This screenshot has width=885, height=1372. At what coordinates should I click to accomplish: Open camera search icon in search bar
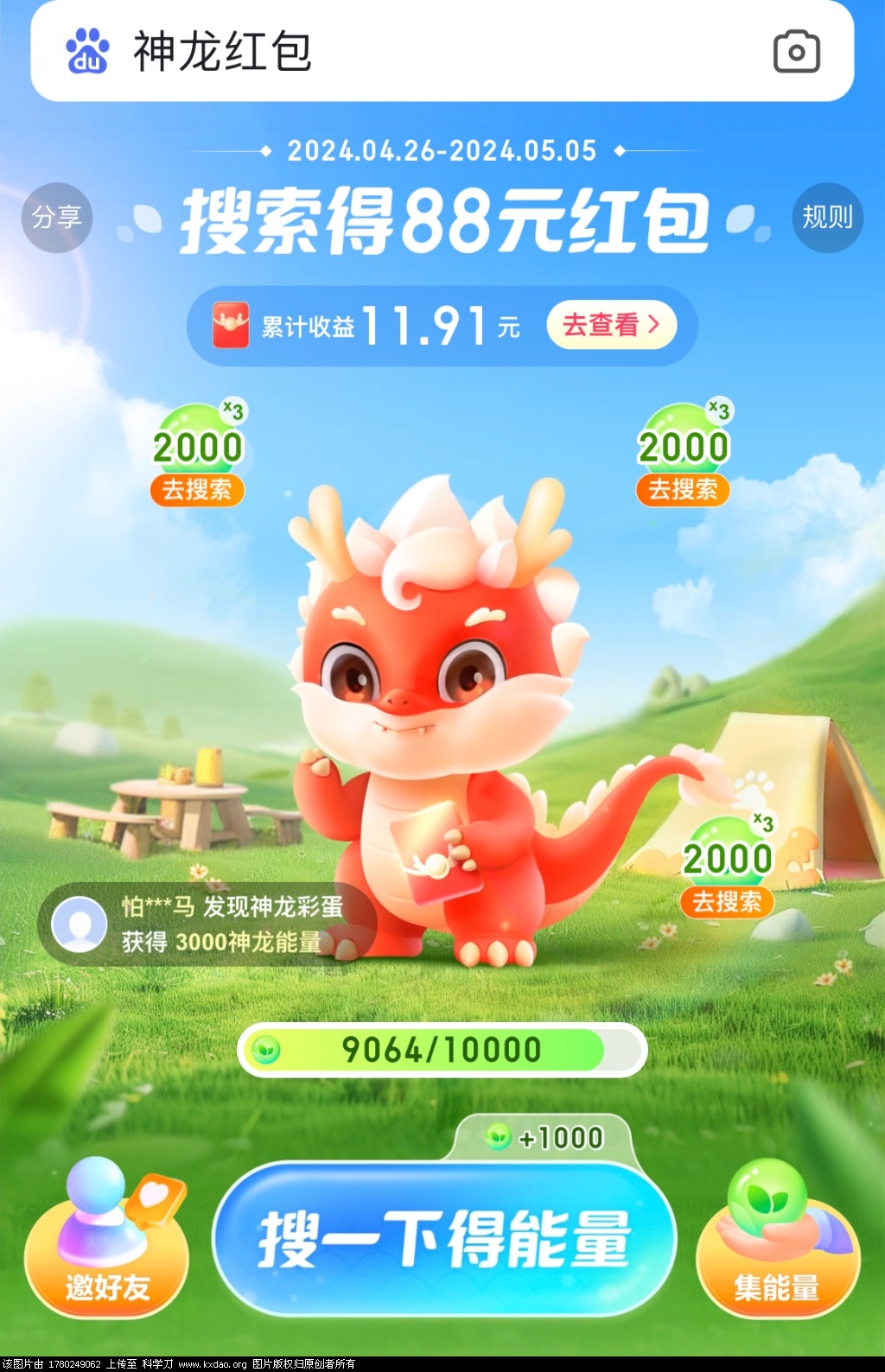796,52
